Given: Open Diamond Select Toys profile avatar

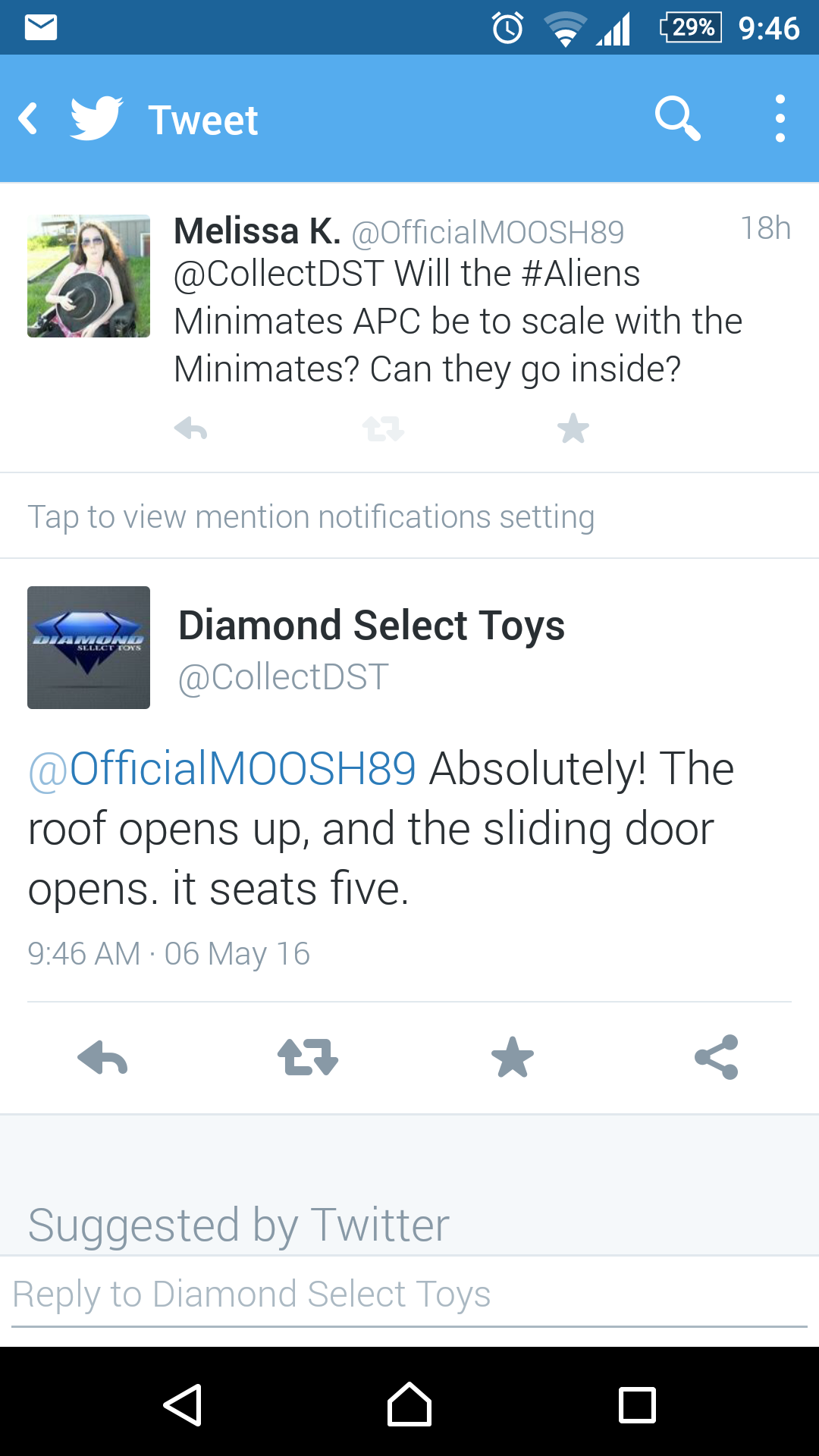Looking at the screenshot, I should pyautogui.click(x=89, y=648).
